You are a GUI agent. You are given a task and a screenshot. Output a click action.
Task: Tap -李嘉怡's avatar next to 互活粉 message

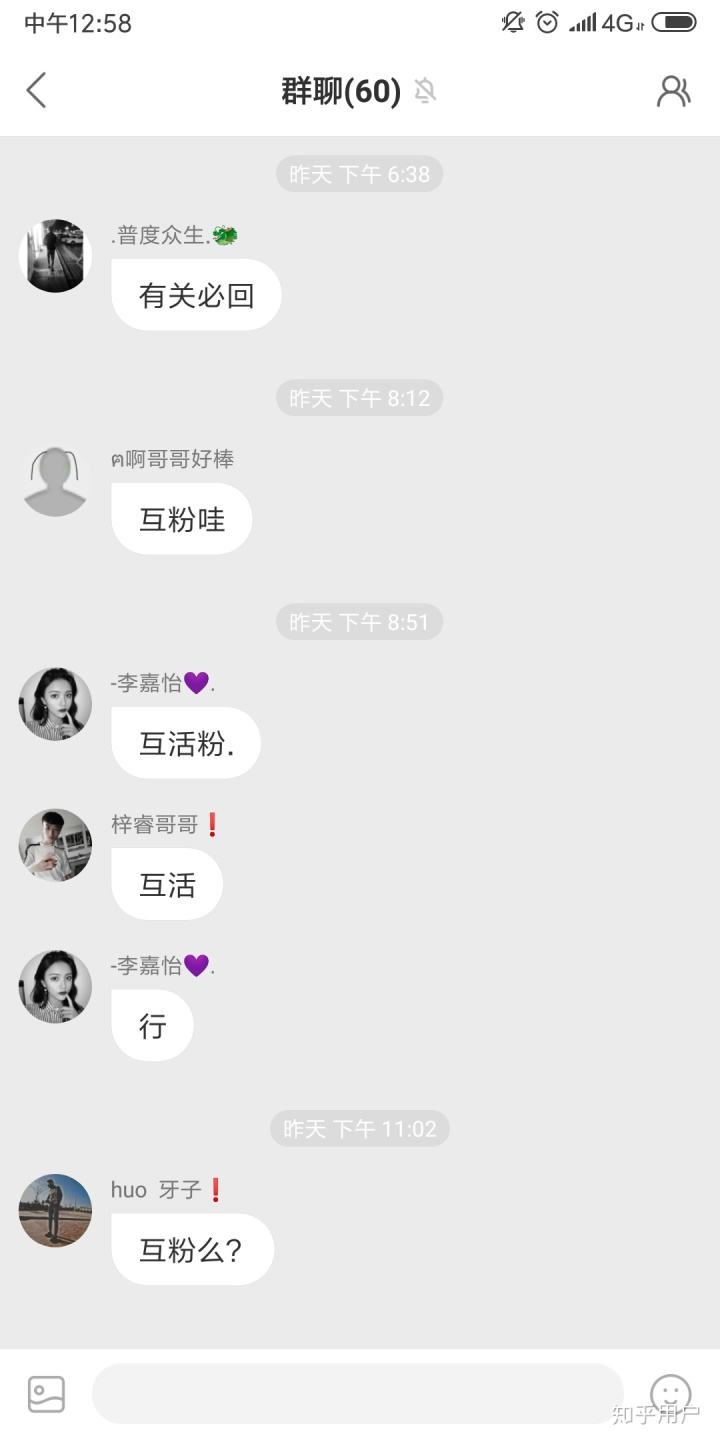55,703
